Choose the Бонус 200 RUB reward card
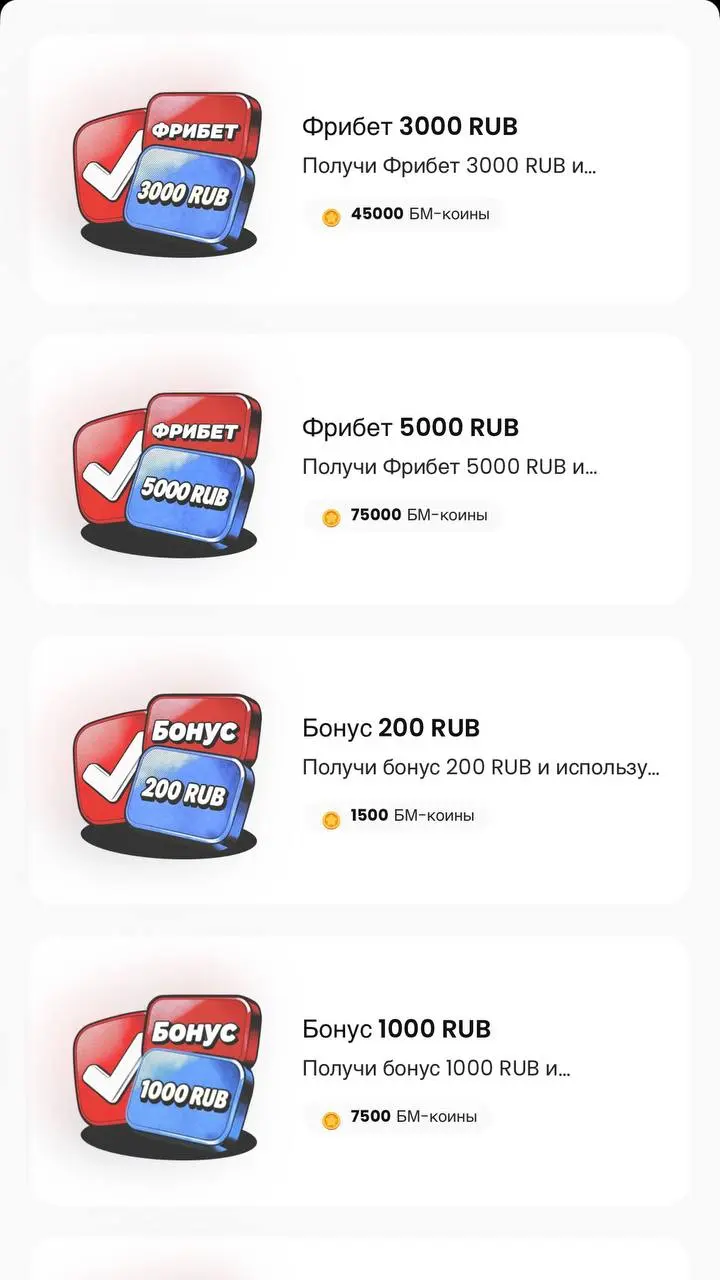This screenshot has width=720, height=1280. tap(360, 770)
